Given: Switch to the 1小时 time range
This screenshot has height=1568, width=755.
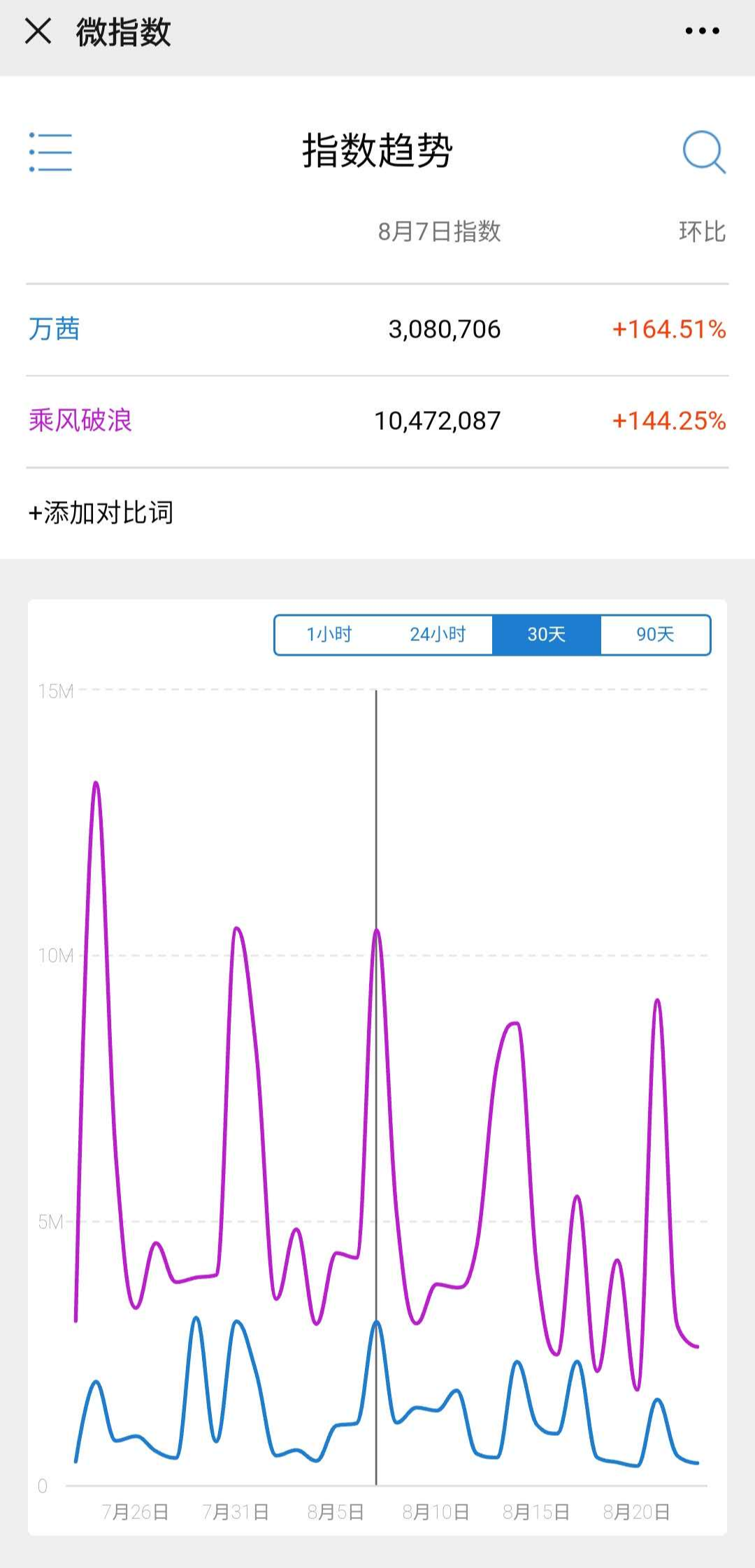Looking at the screenshot, I should (x=330, y=635).
